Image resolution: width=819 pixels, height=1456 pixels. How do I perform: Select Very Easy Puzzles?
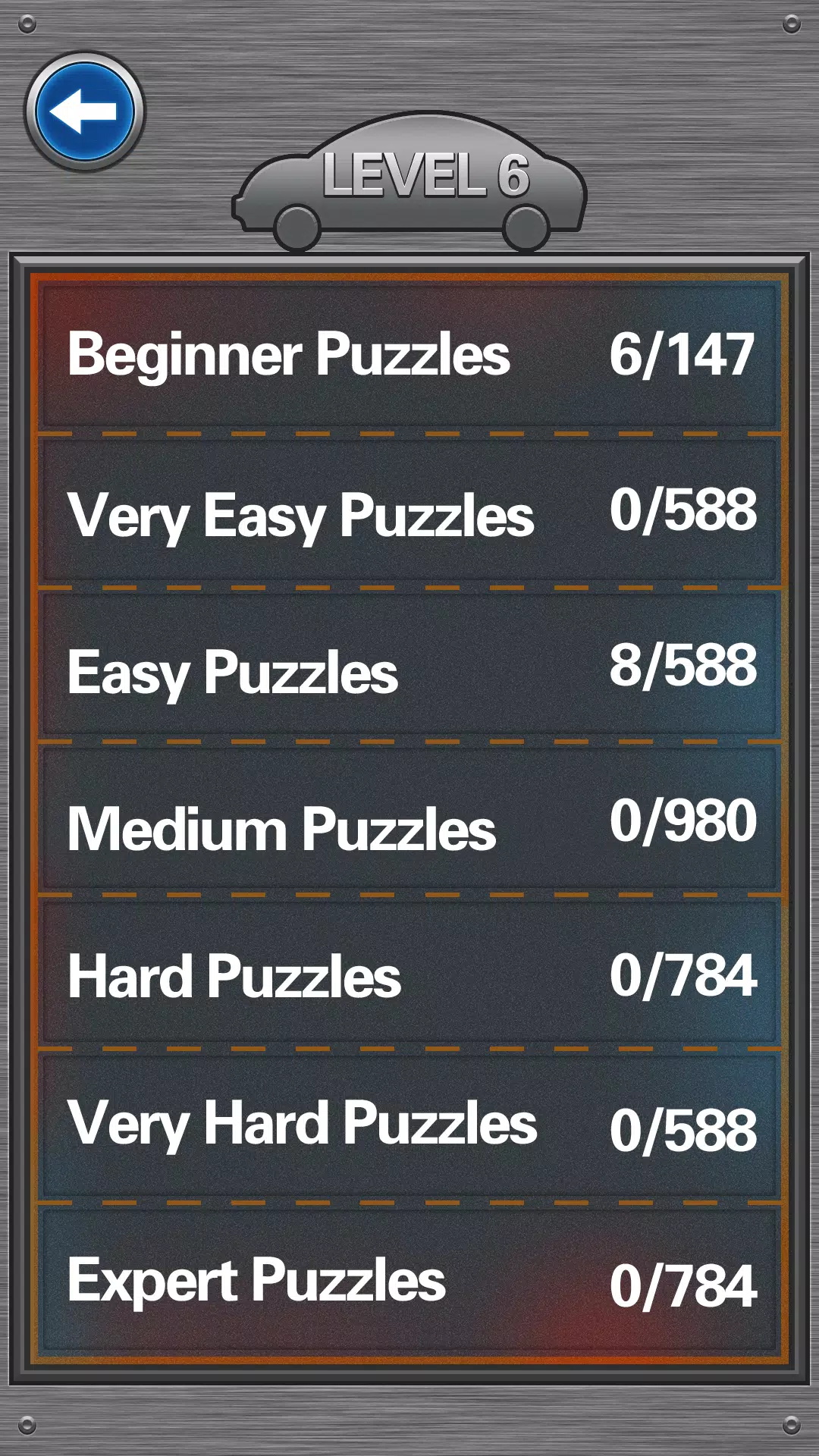[409, 511]
